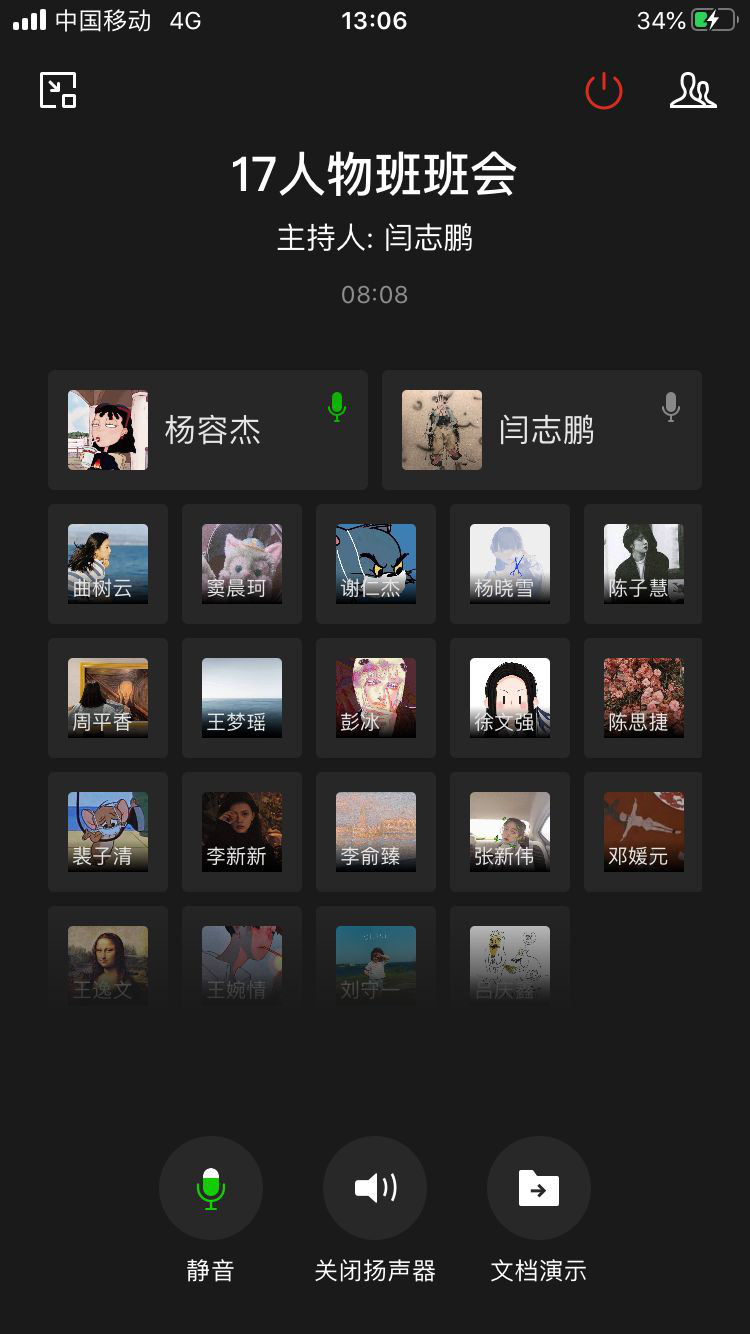
Task: Tap participant 陈思捷
Action: pyautogui.click(x=643, y=698)
